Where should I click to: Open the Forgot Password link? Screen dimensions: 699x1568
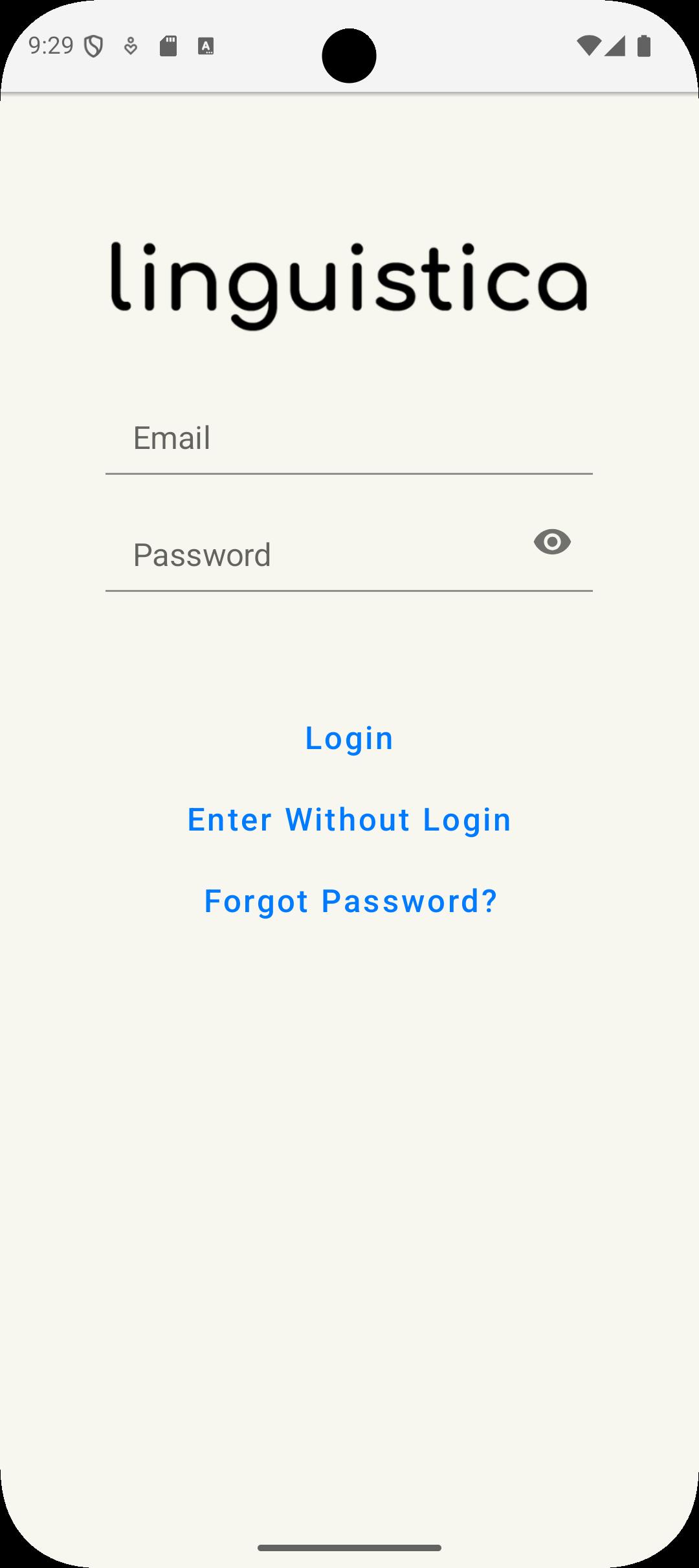coord(350,901)
